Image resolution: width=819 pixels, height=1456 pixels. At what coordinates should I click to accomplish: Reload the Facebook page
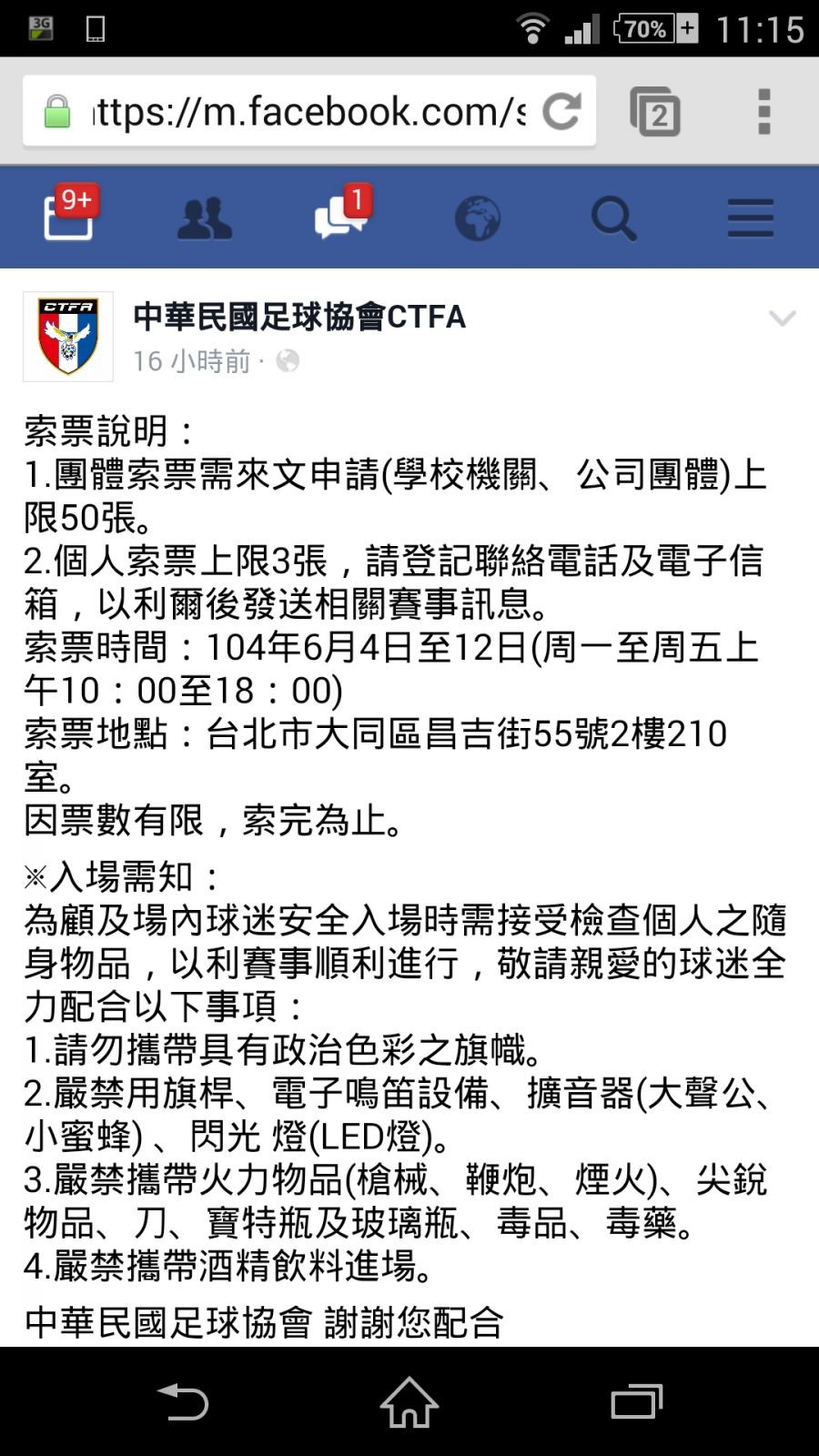point(561,112)
